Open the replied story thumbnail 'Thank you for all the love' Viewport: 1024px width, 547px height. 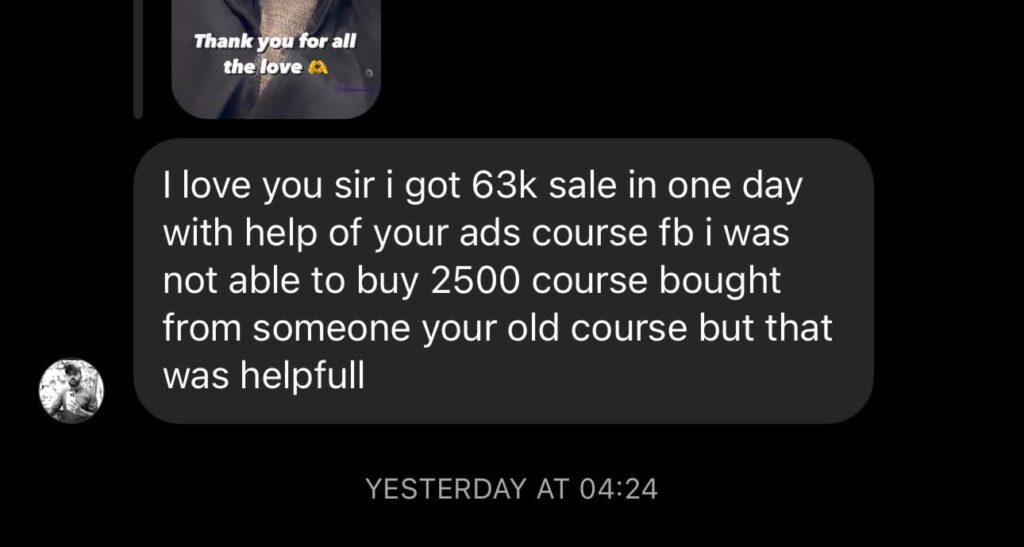276,57
